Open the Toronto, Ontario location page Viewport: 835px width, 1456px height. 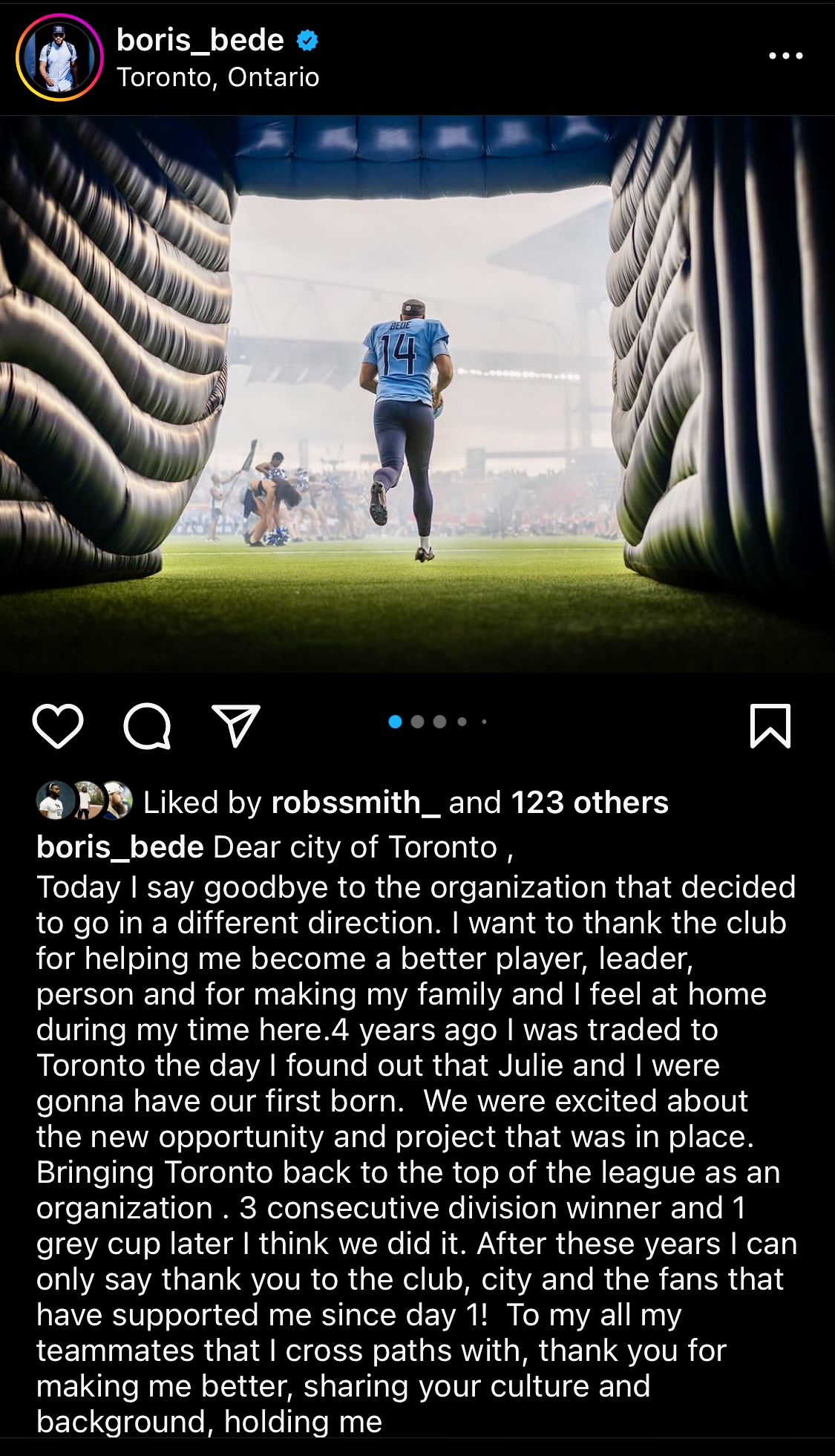tap(218, 77)
